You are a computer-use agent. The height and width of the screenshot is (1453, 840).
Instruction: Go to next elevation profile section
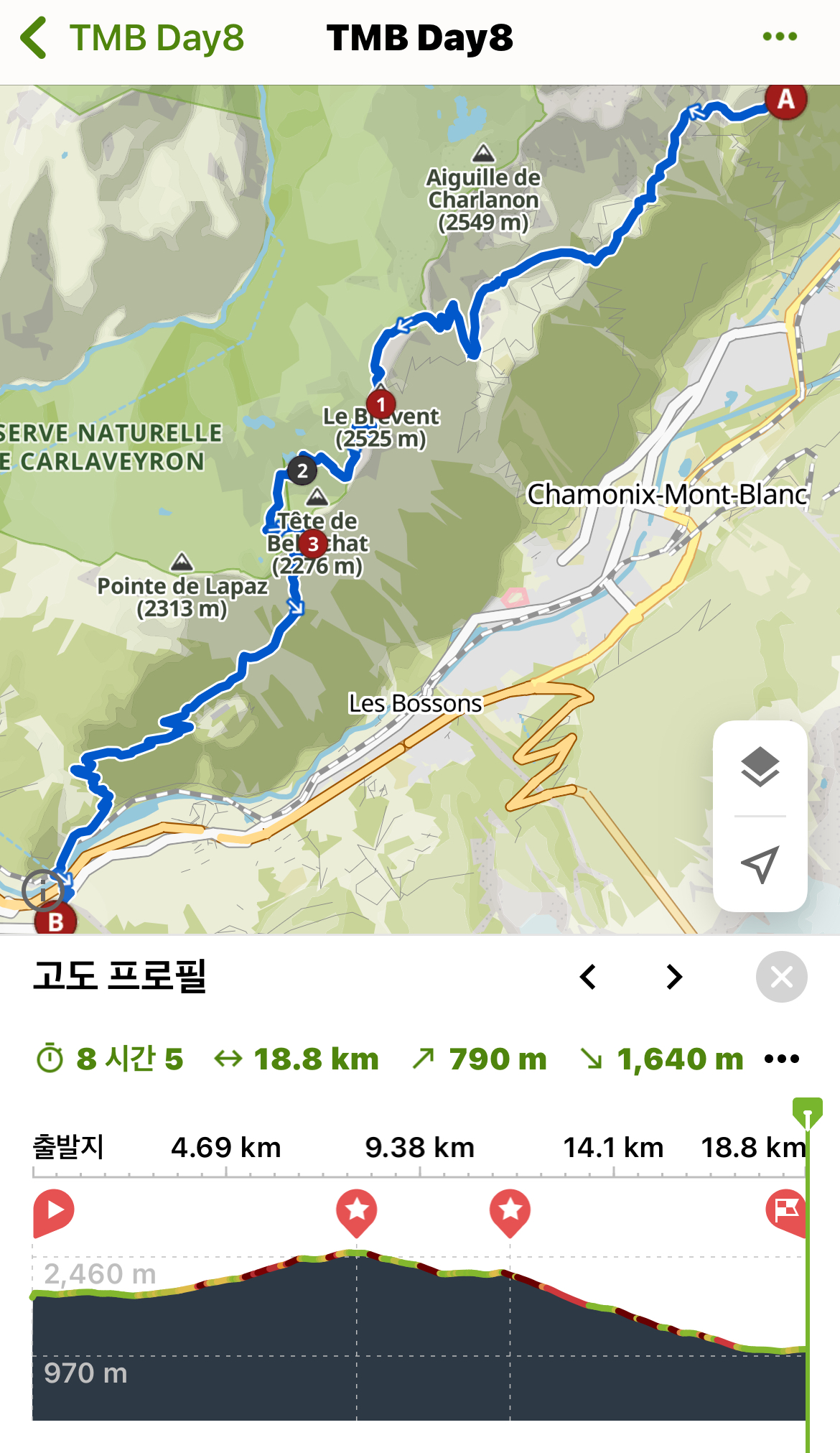pos(673,977)
